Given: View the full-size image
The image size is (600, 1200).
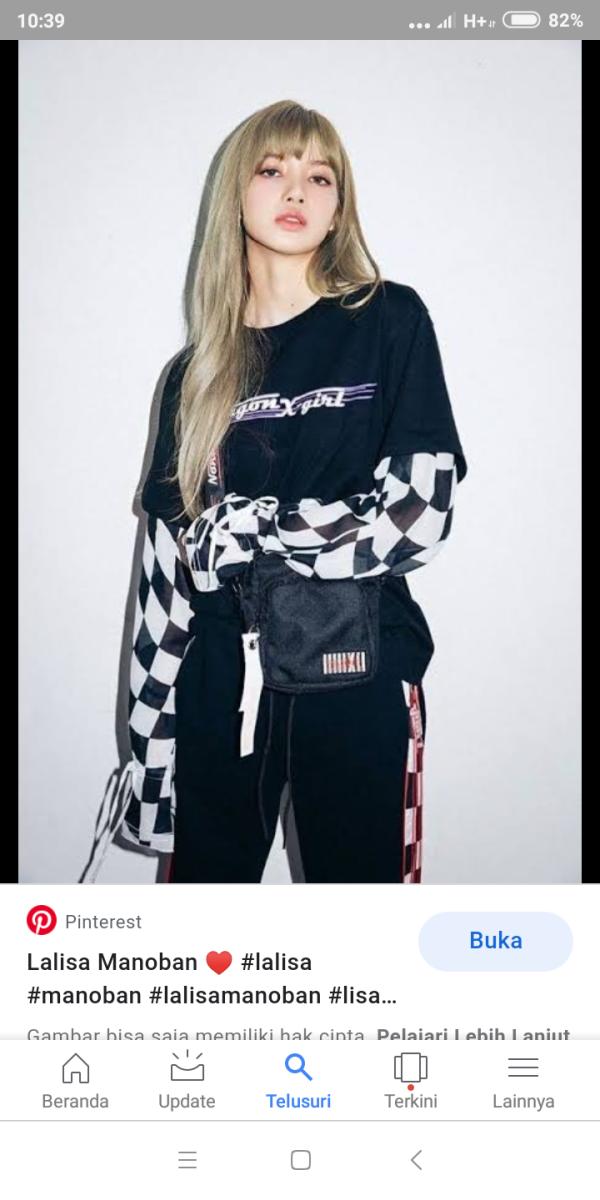Looking at the screenshot, I should pos(300,460).
